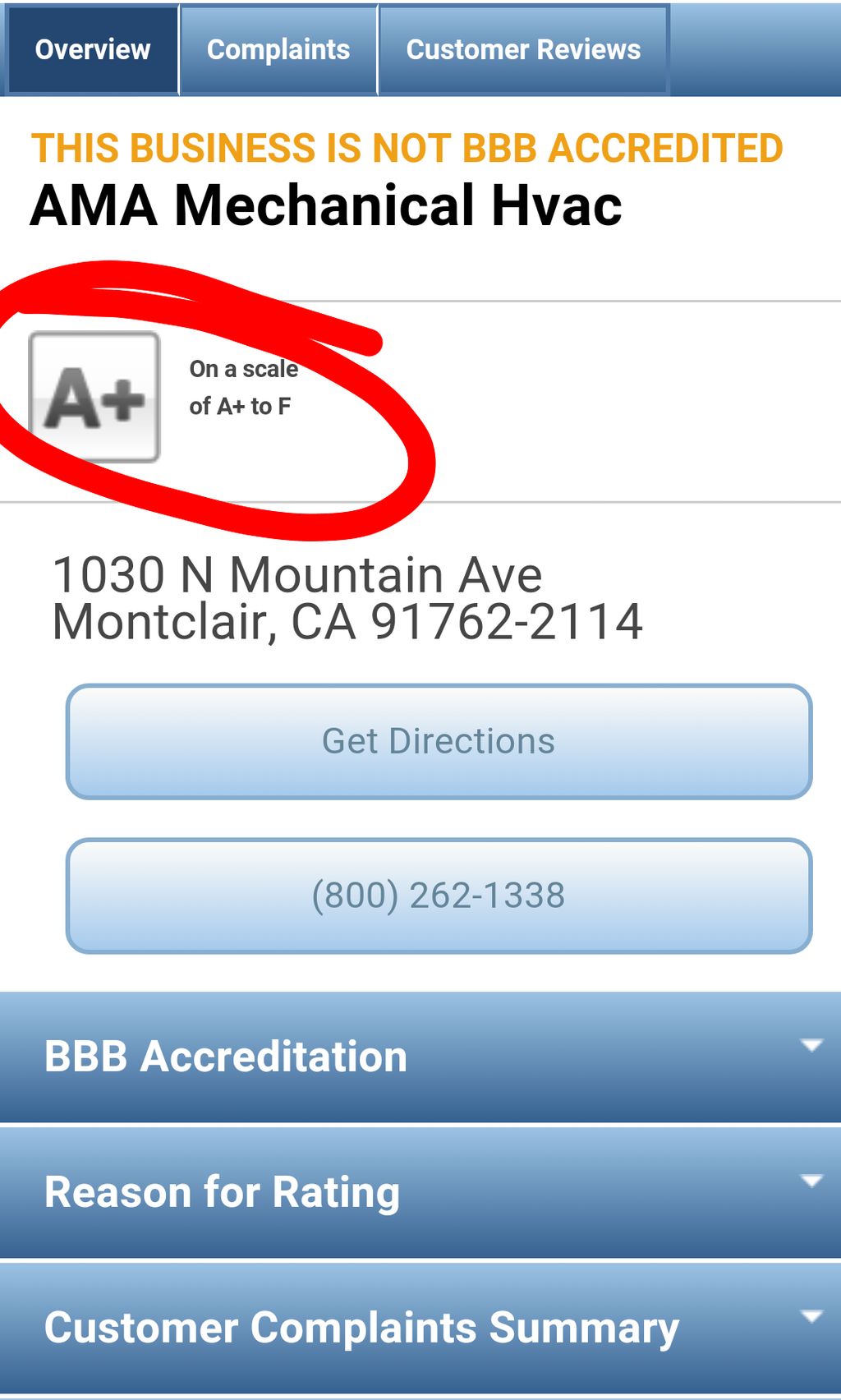Switch to the Overview tab
The height and width of the screenshot is (1400, 841).
[92, 50]
